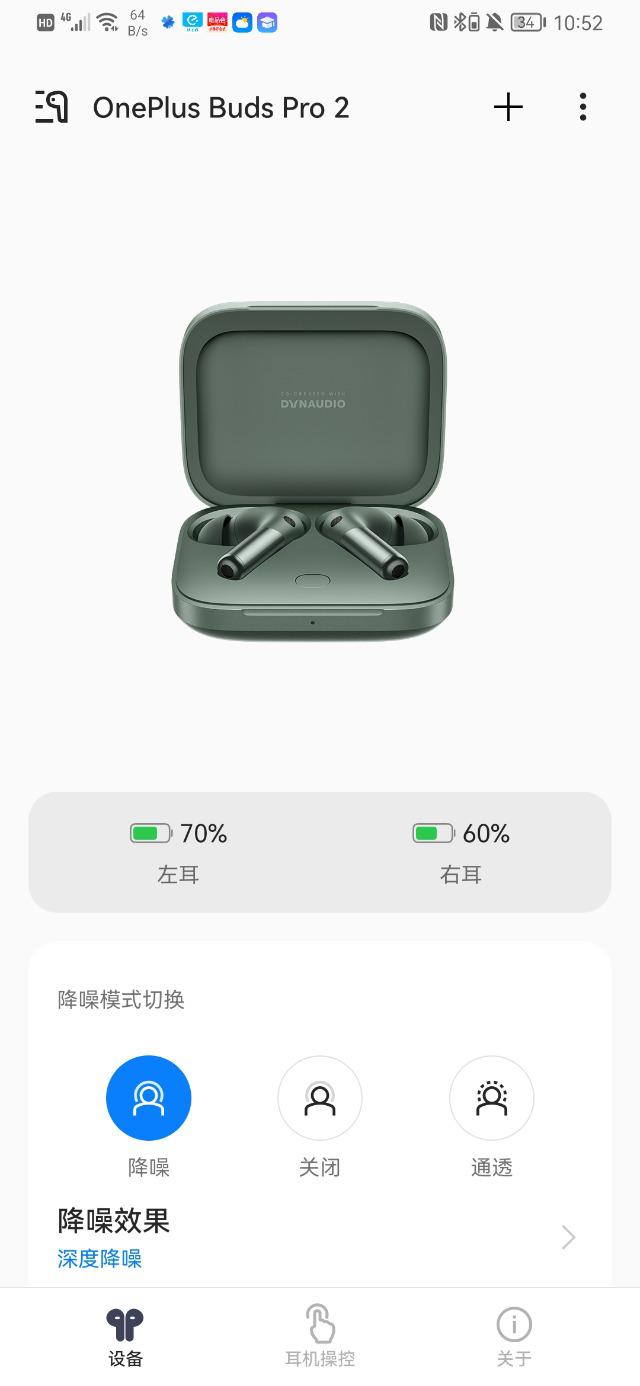The width and height of the screenshot is (640, 1386).
Task: Tap the headphone icon beside OnePlus Buds Pro 2
Action: coord(52,107)
